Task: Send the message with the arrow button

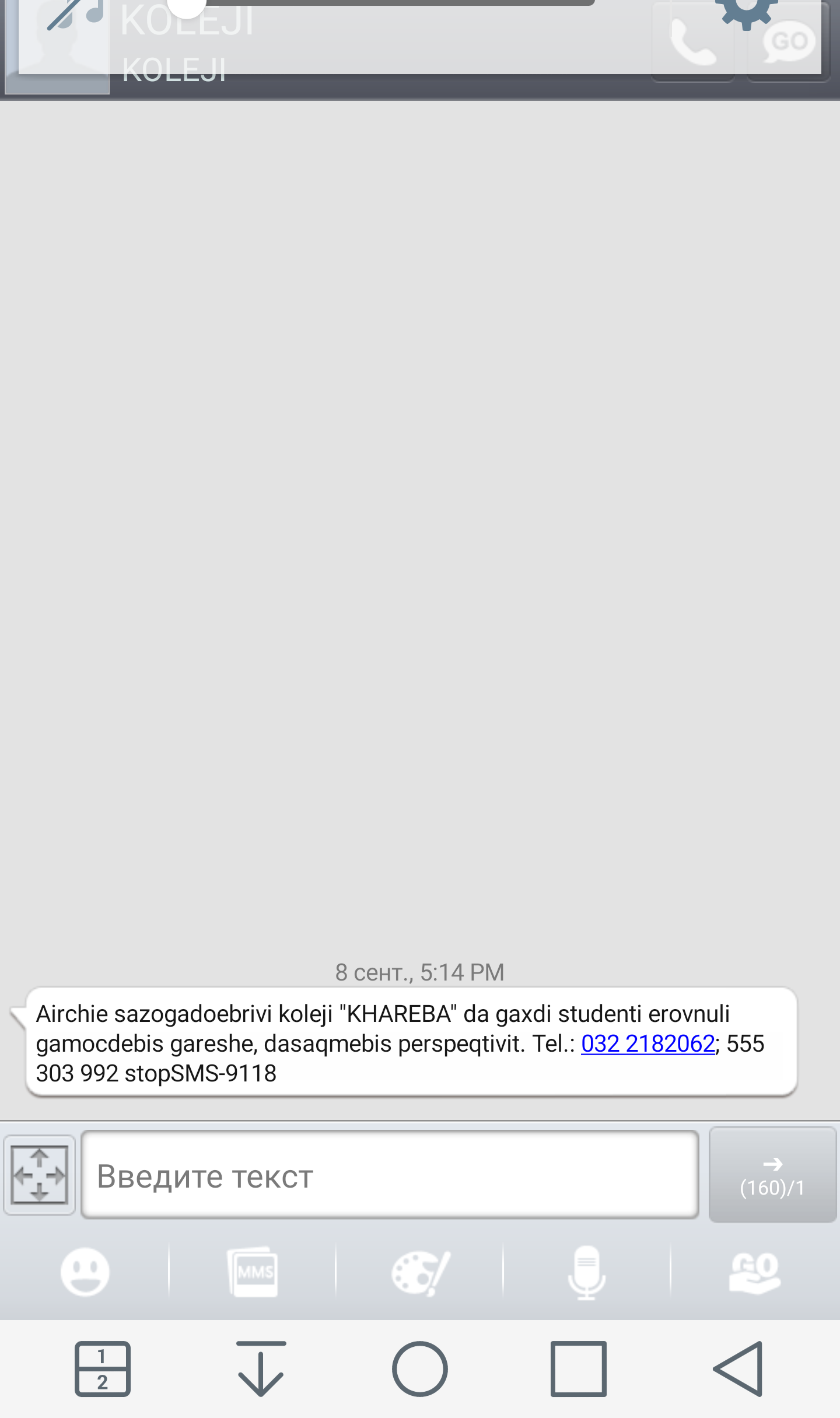Action: click(x=772, y=1175)
